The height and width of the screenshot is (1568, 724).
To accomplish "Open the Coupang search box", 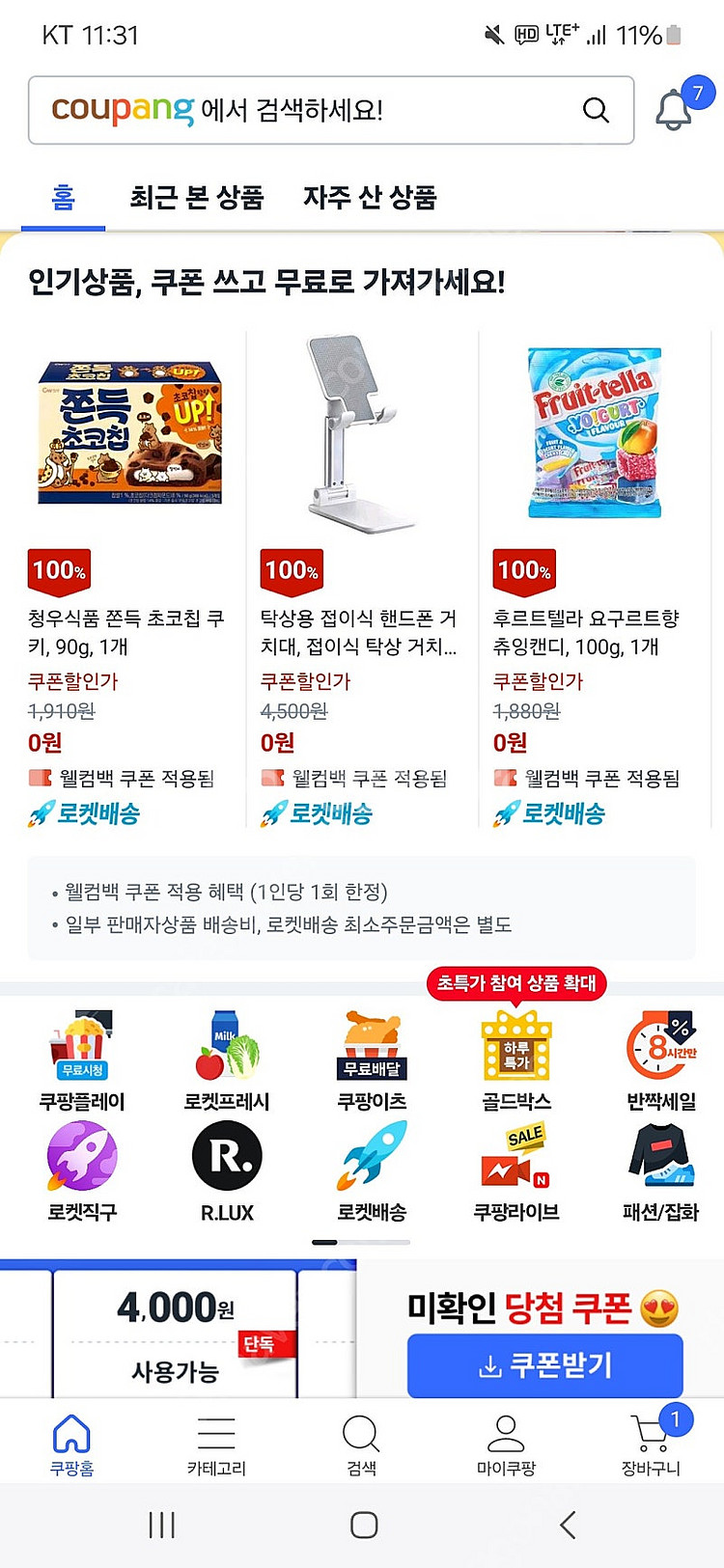I will coord(328,110).
